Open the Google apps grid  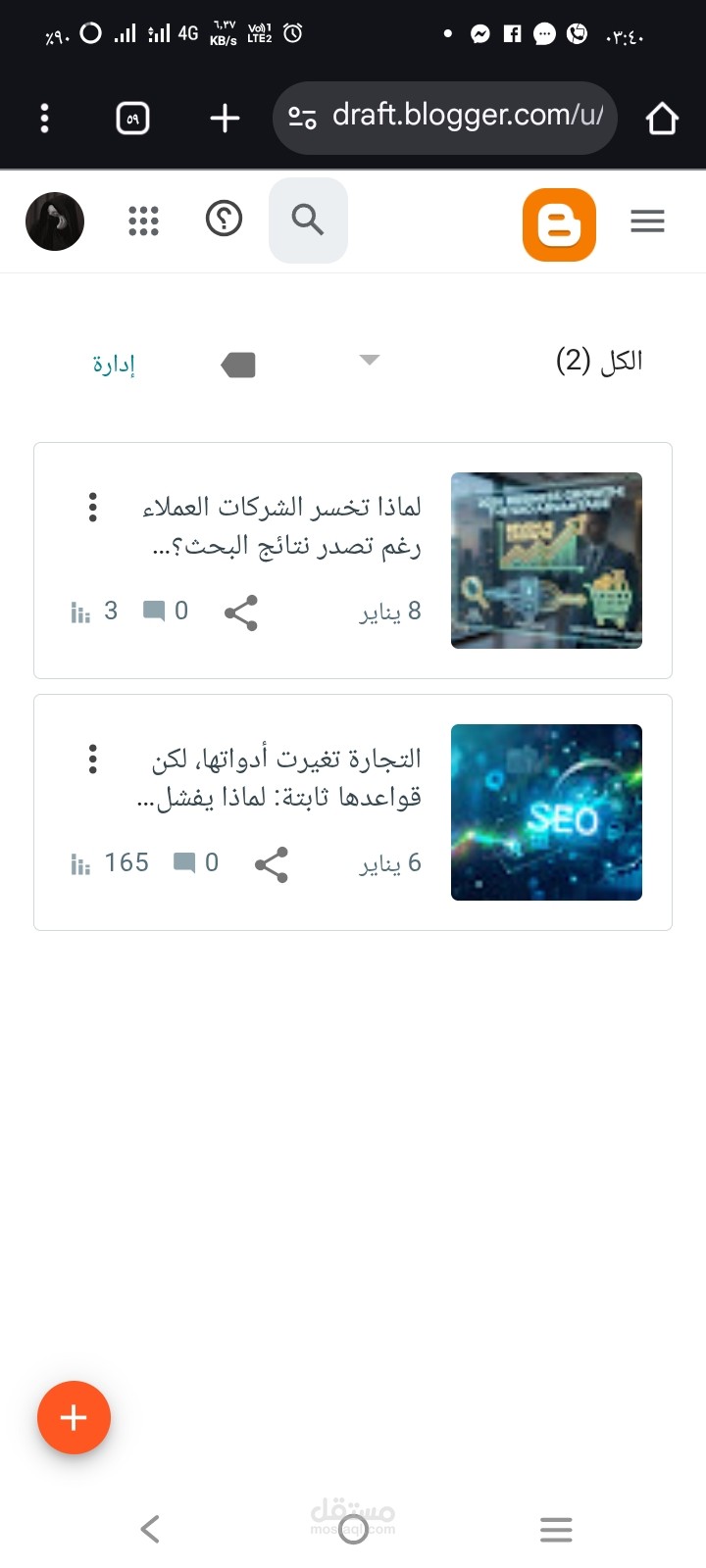(143, 220)
